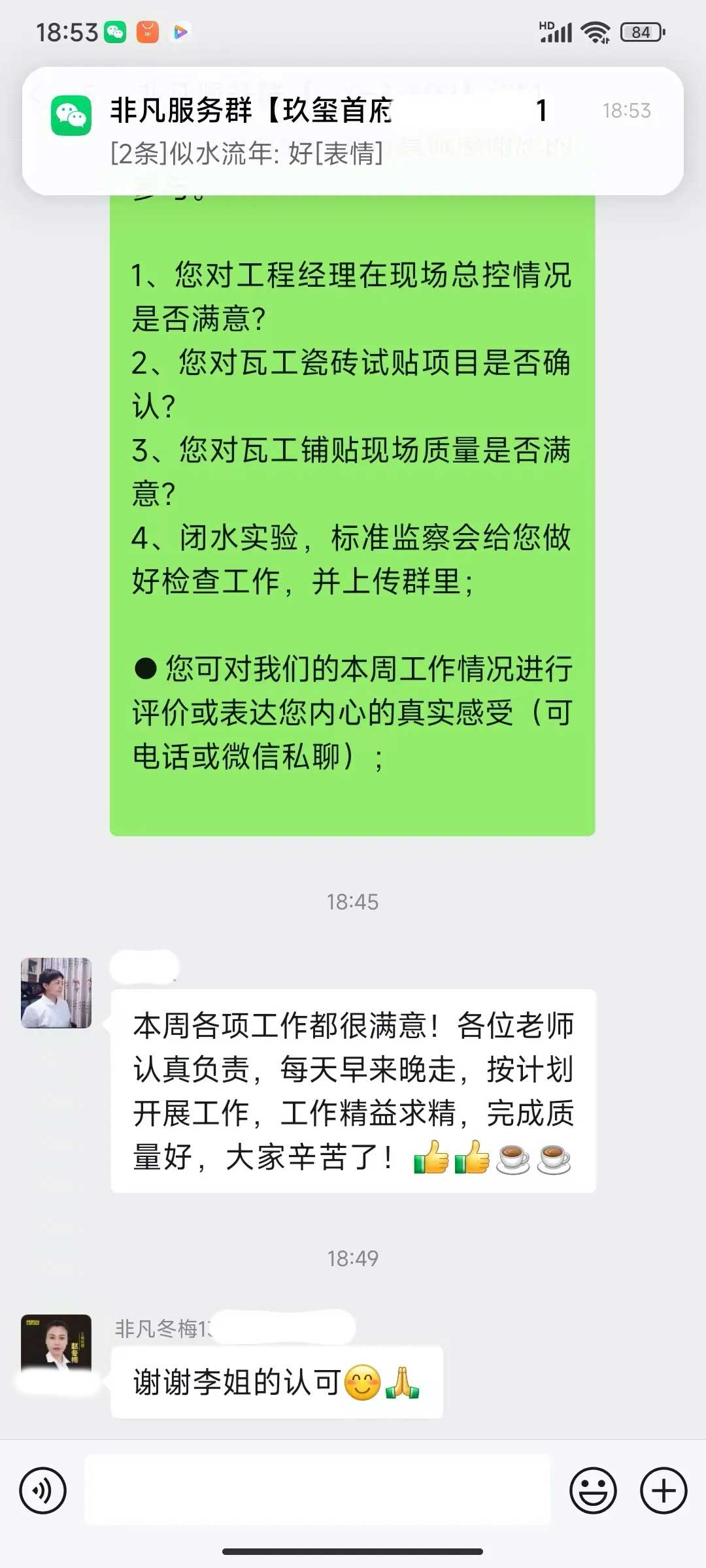Tap avatar beside the 本周各项工作都很满意 message
The image size is (706, 1568).
click(x=56, y=993)
